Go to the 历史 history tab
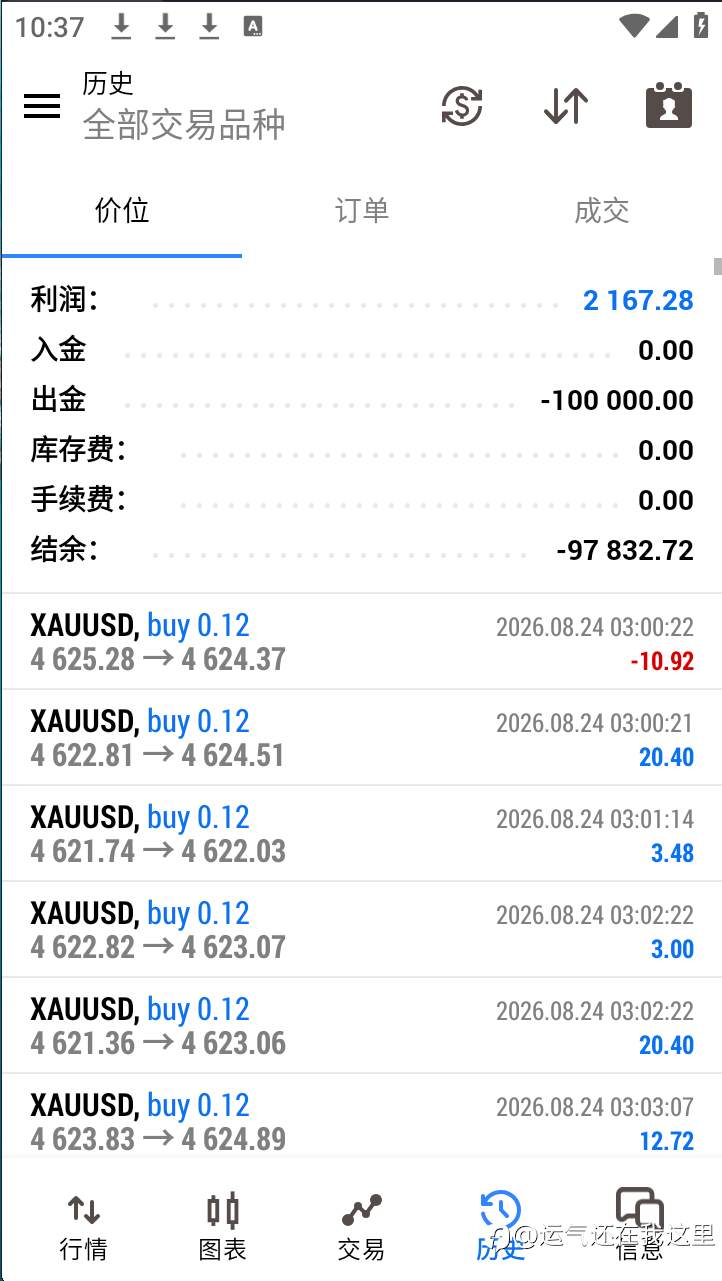The width and height of the screenshot is (722, 1281). click(500, 1226)
